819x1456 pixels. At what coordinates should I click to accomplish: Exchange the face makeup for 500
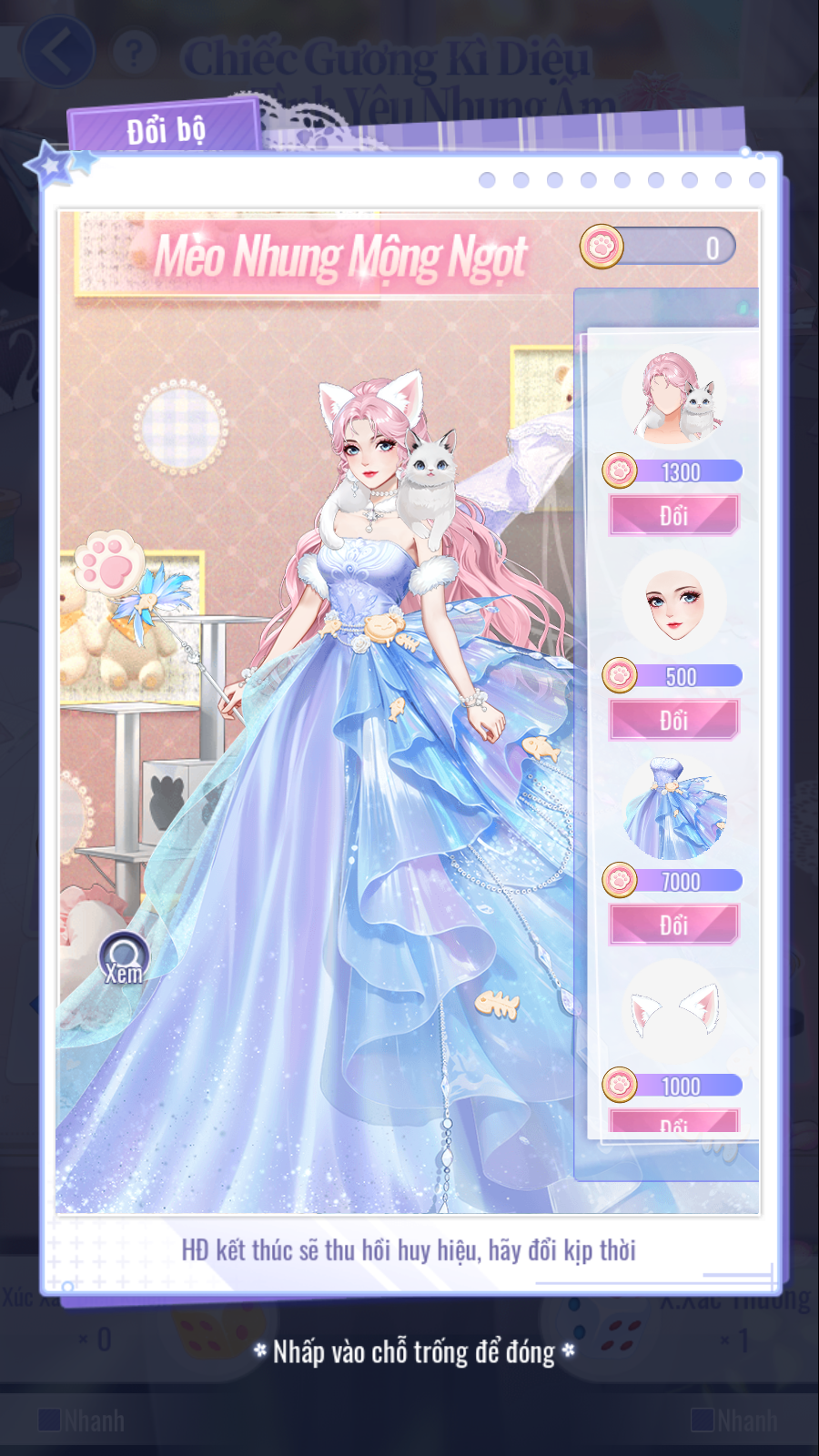(673, 720)
